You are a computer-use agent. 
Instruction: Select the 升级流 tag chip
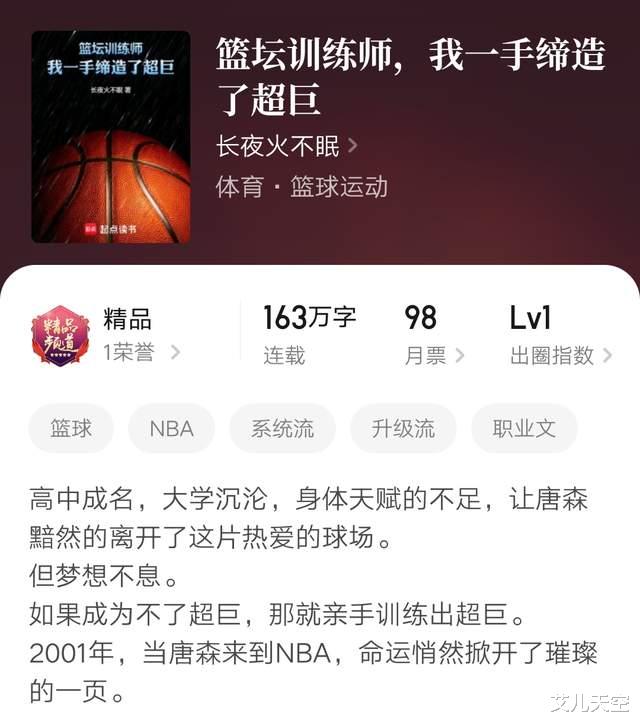click(x=403, y=428)
